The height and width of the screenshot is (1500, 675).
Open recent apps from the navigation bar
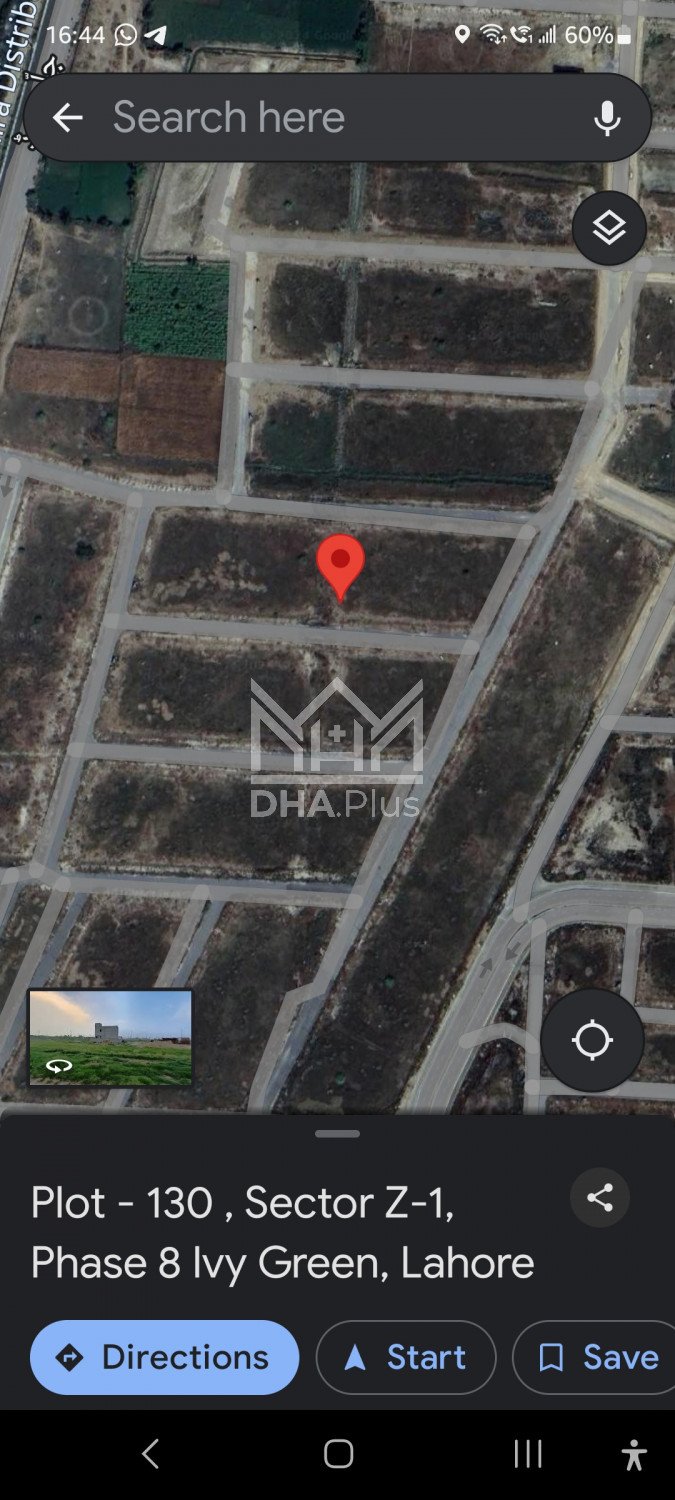[527, 1454]
